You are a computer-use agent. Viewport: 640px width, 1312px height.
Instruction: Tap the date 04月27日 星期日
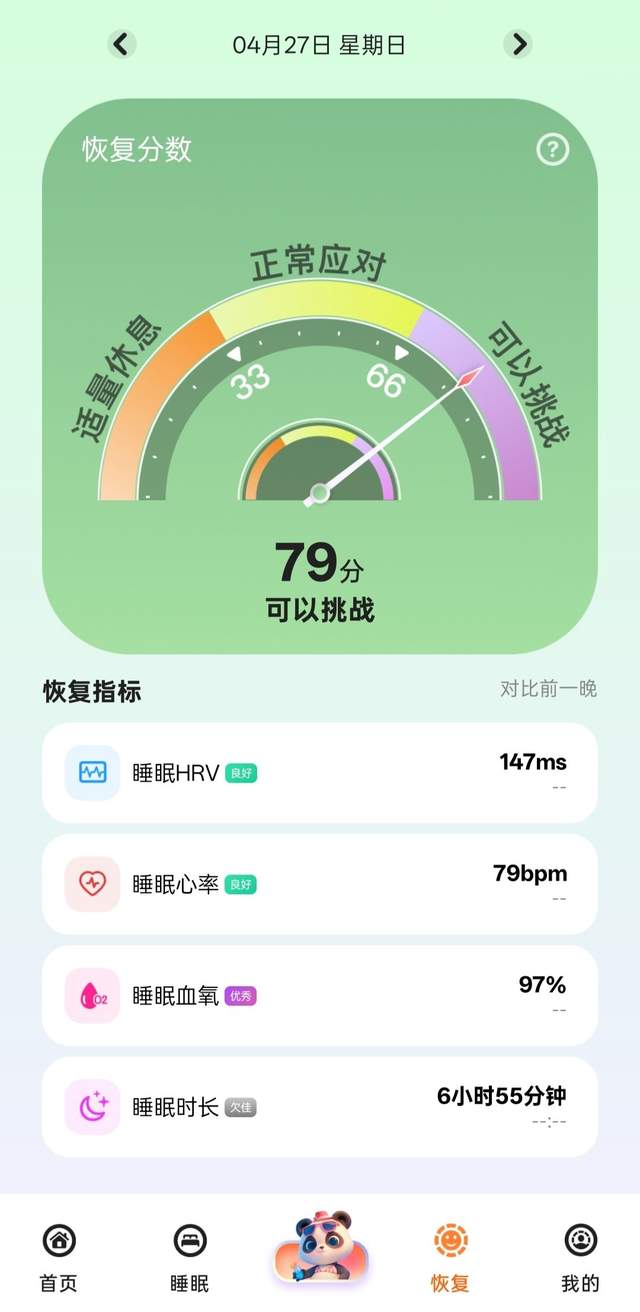point(319,45)
